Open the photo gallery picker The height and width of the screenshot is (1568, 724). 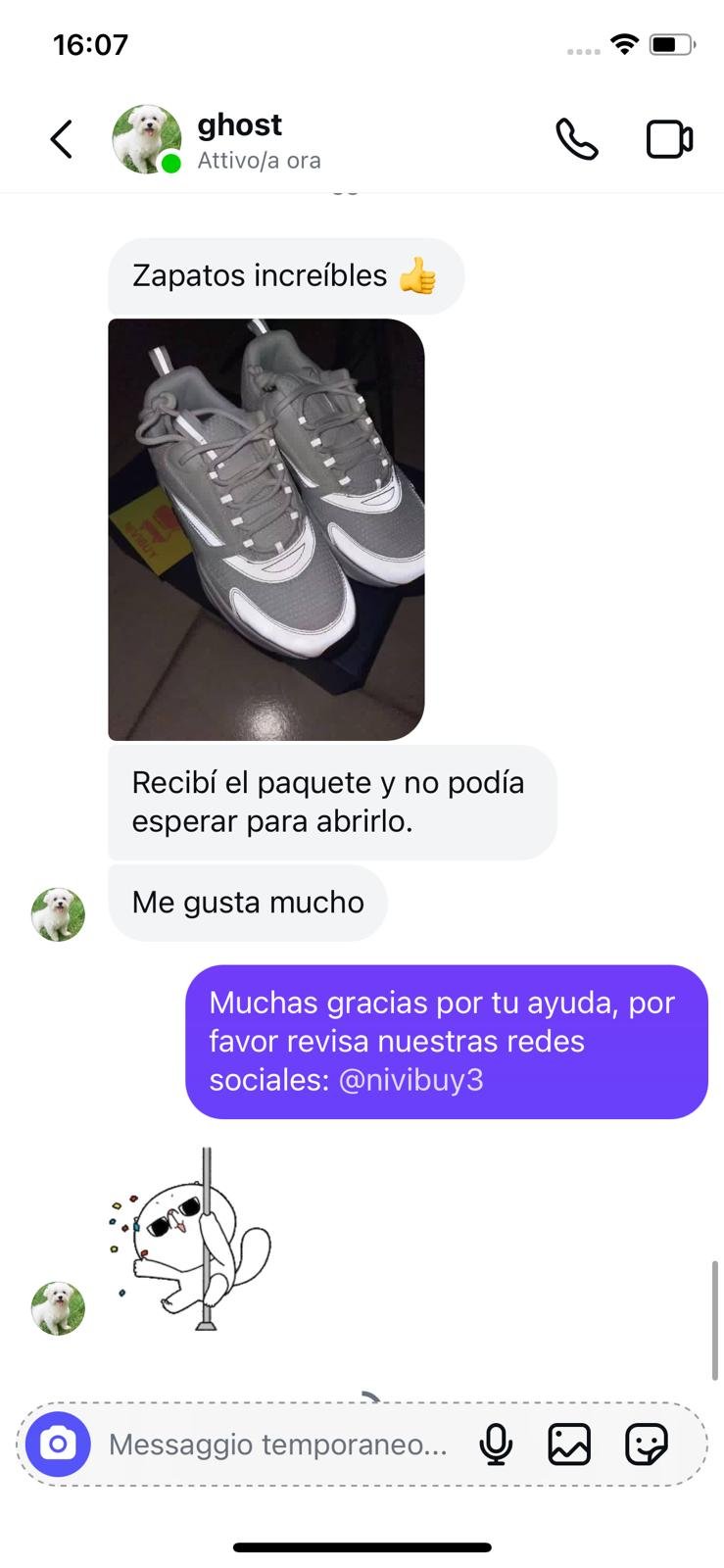569,1444
